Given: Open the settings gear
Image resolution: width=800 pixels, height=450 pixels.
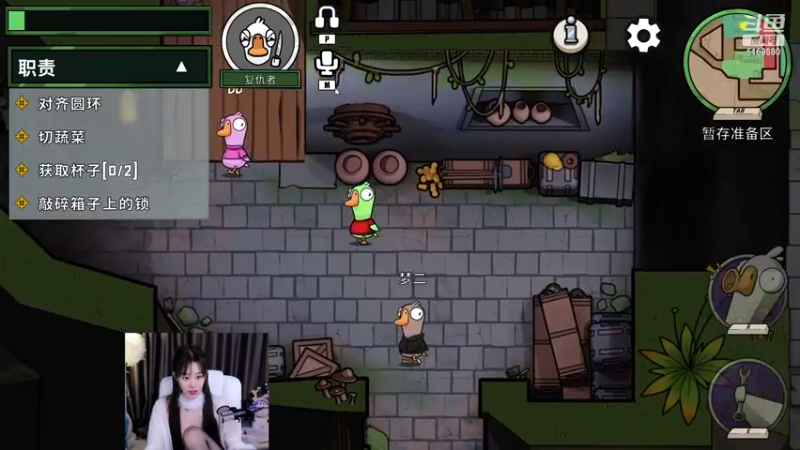Looking at the screenshot, I should point(643,36).
